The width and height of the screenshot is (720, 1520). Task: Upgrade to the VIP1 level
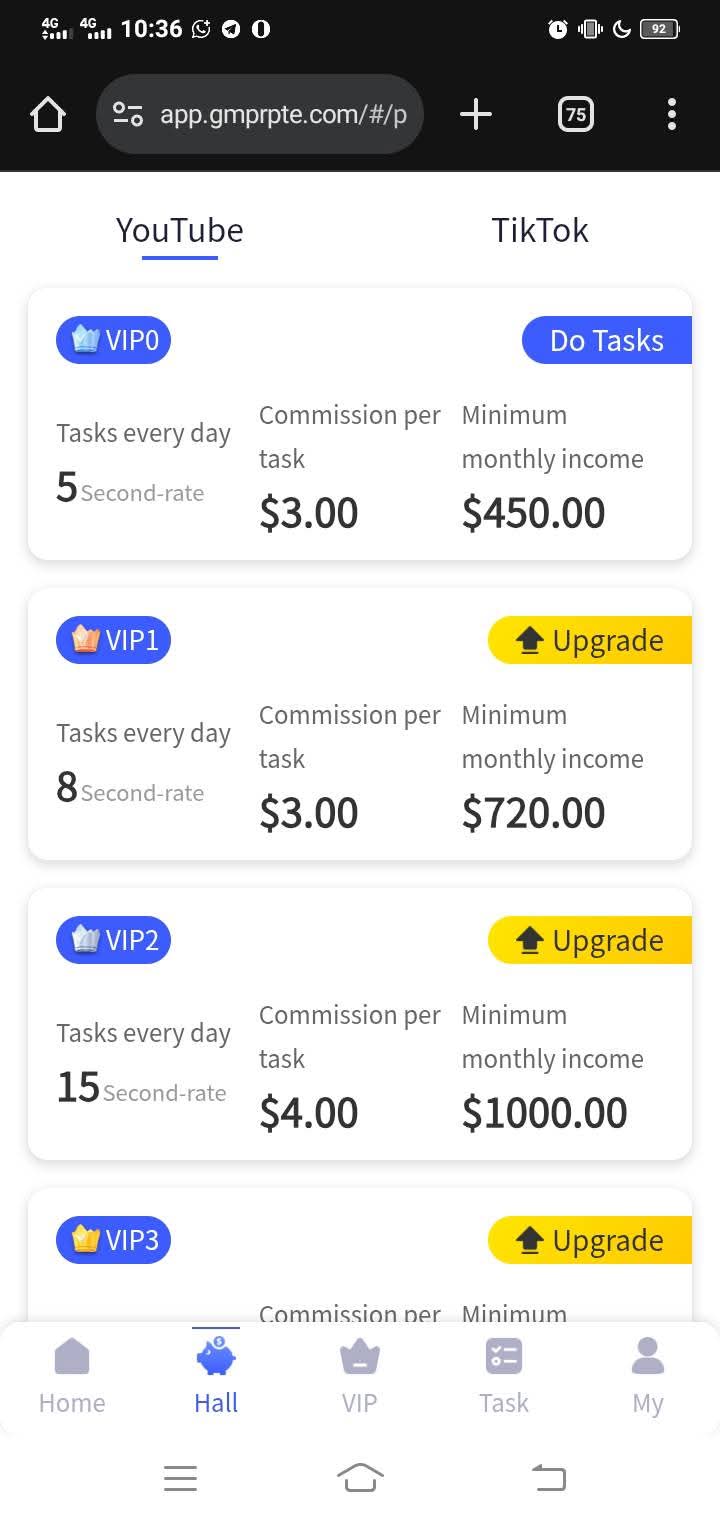pyautogui.click(x=590, y=641)
